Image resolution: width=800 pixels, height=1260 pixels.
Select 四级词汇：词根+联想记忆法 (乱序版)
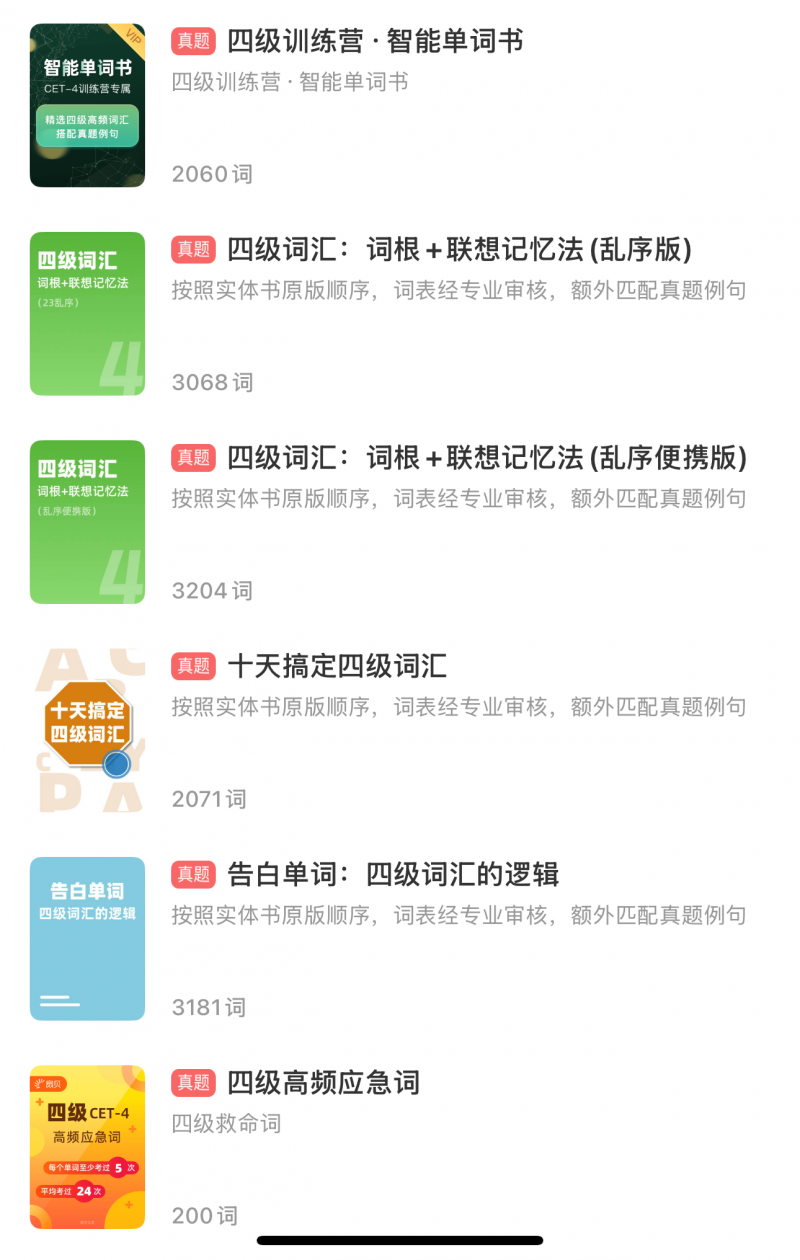click(459, 250)
